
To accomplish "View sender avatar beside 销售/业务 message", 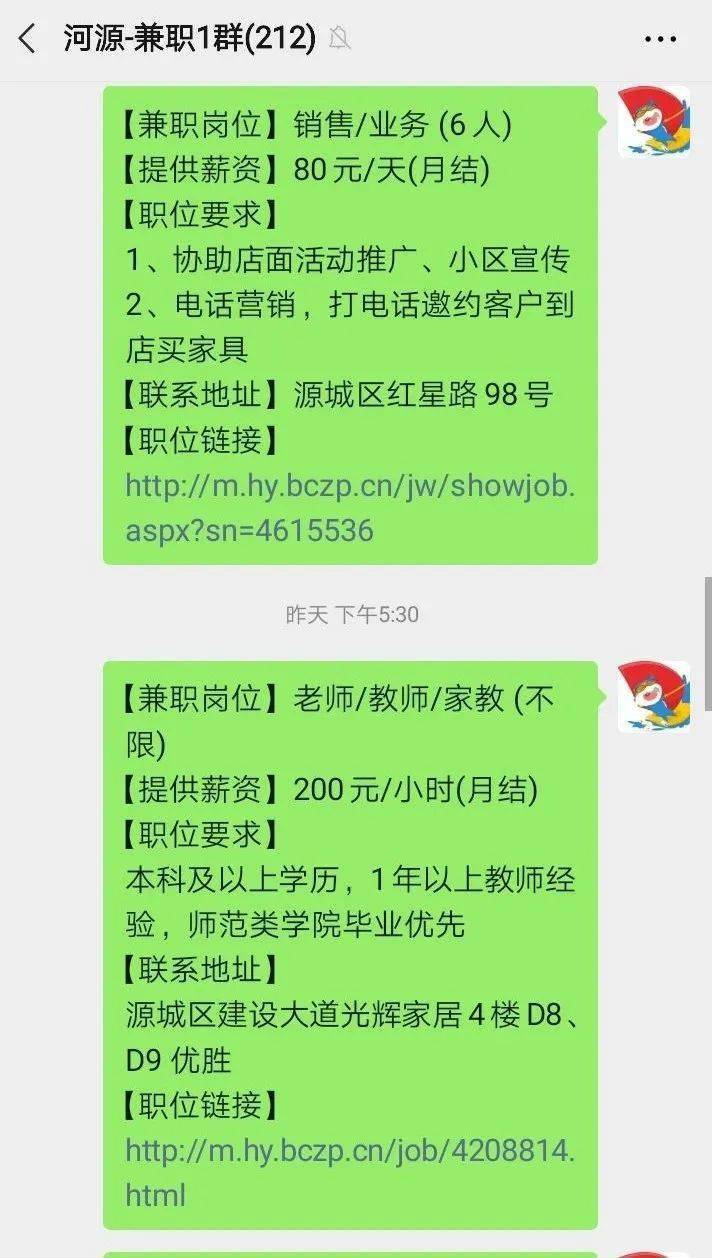I will point(653,122).
